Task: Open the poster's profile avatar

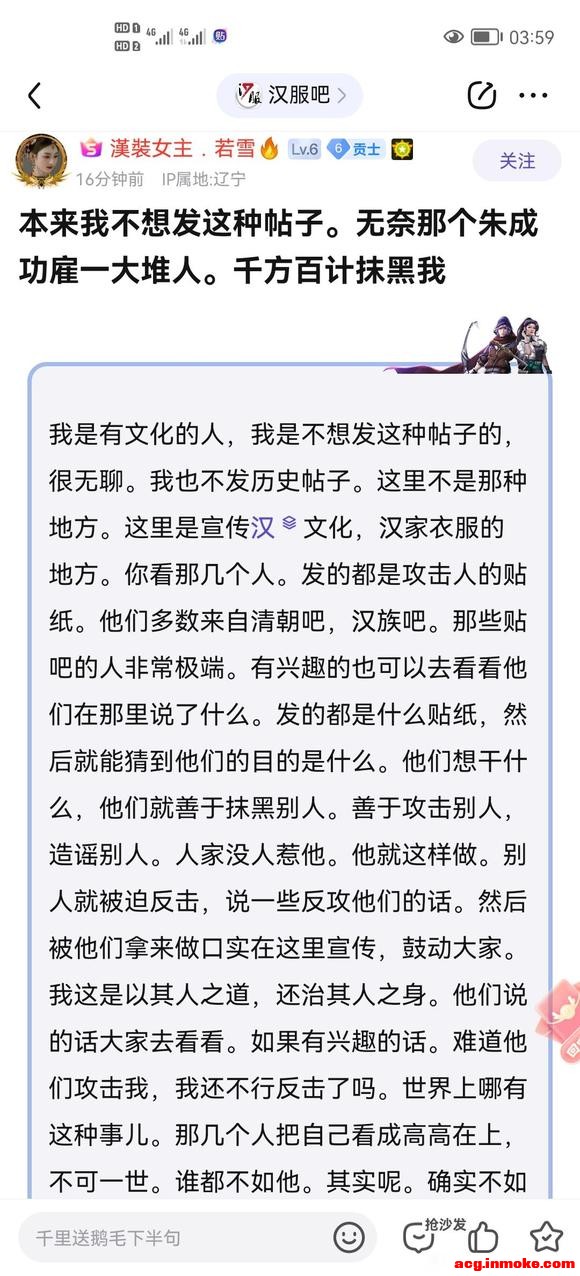Action: 40,159
